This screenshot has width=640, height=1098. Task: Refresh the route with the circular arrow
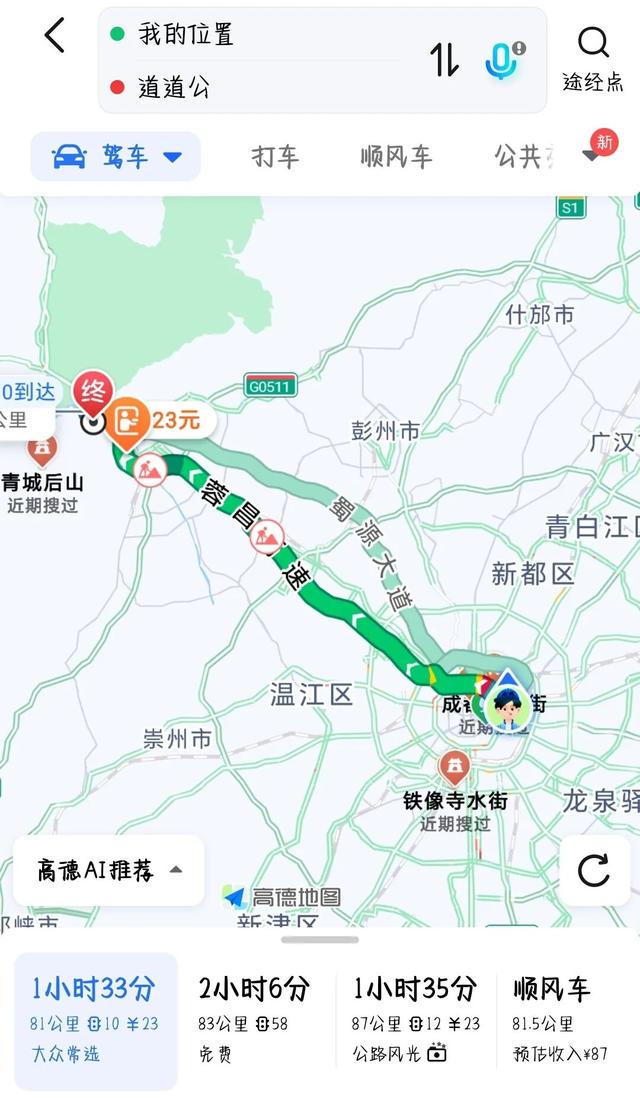(593, 870)
